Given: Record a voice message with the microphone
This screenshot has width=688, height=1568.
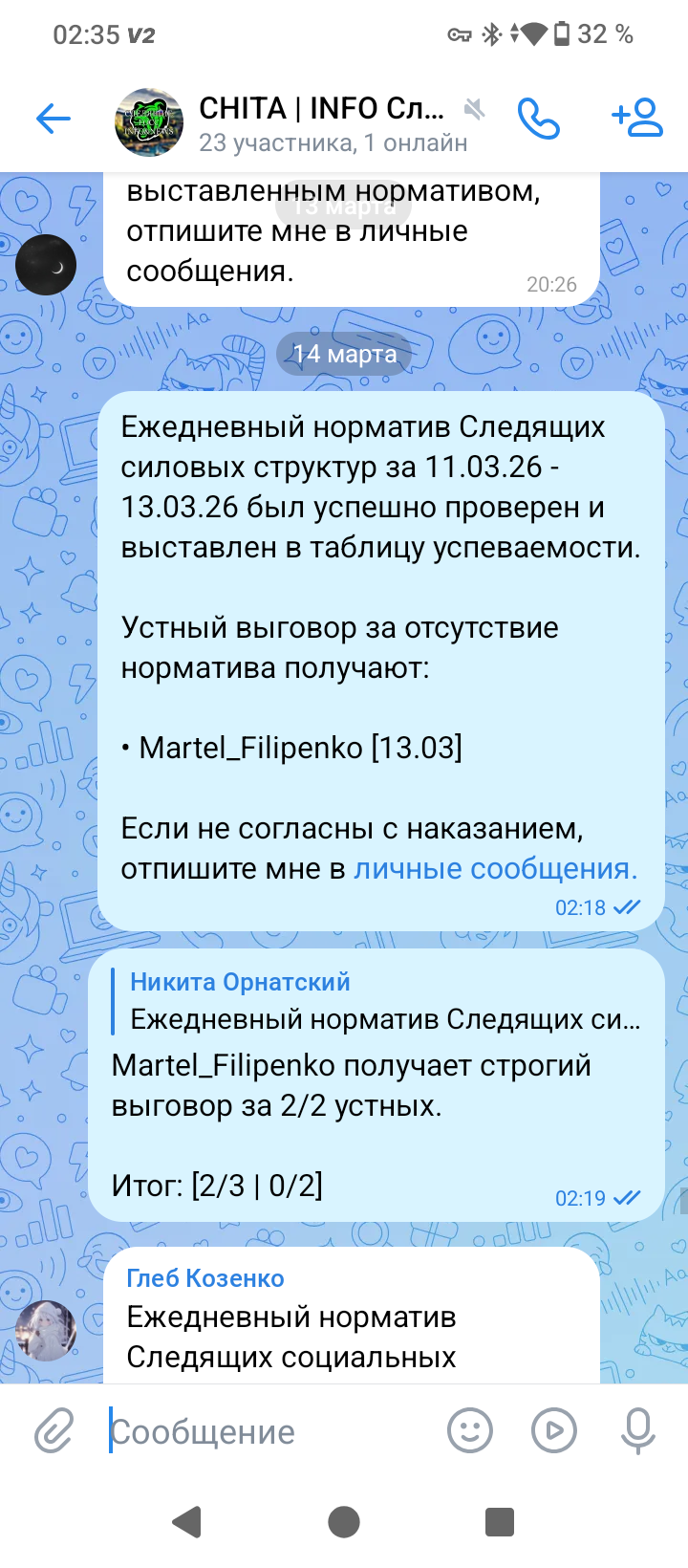Looking at the screenshot, I should coord(637,1431).
